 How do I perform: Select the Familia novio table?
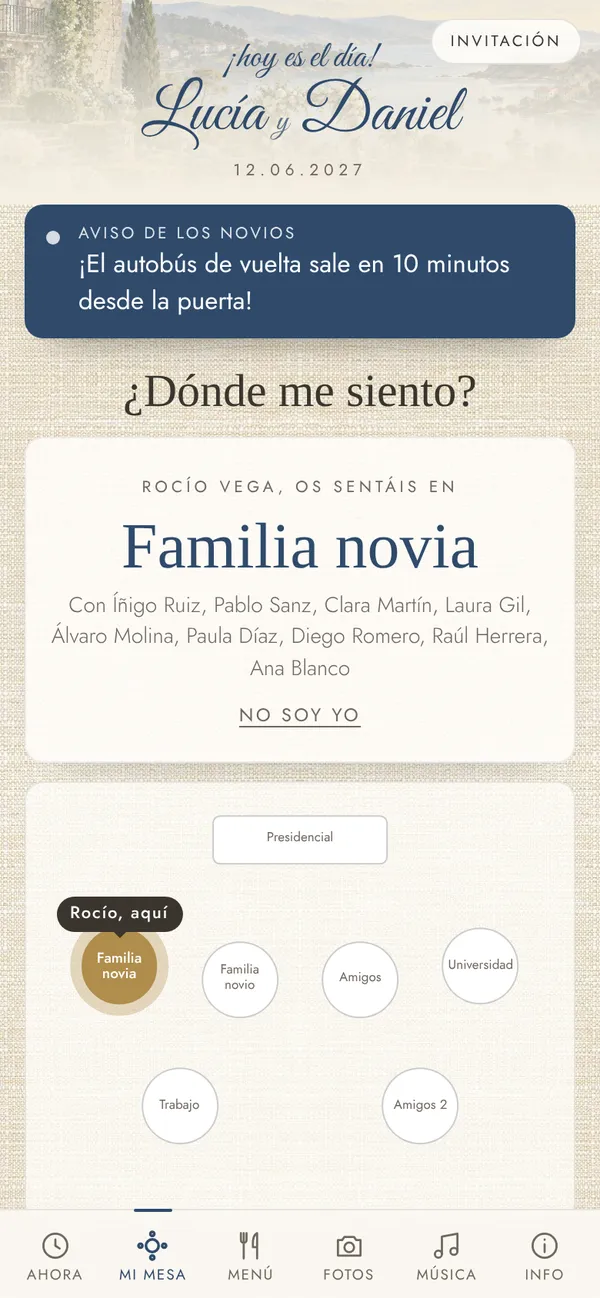pyautogui.click(x=240, y=979)
